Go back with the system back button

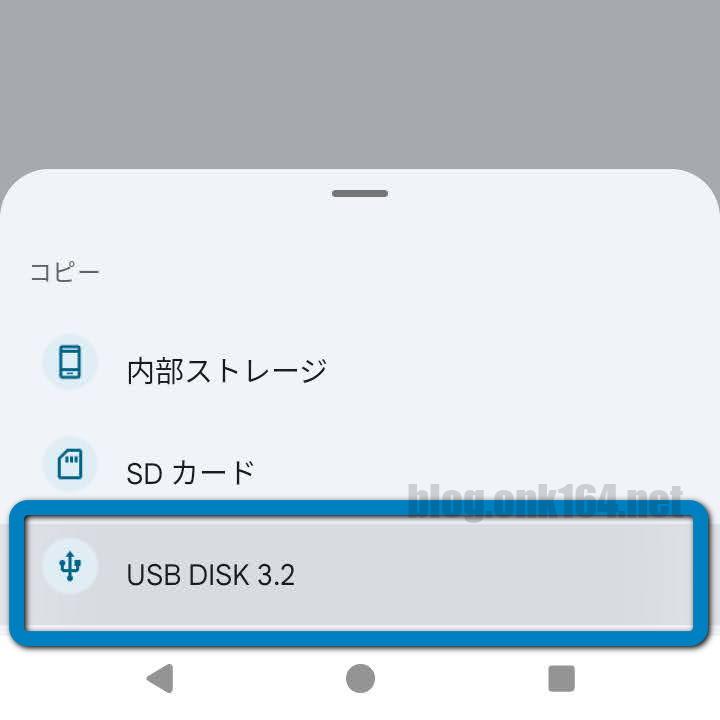click(x=160, y=678)
